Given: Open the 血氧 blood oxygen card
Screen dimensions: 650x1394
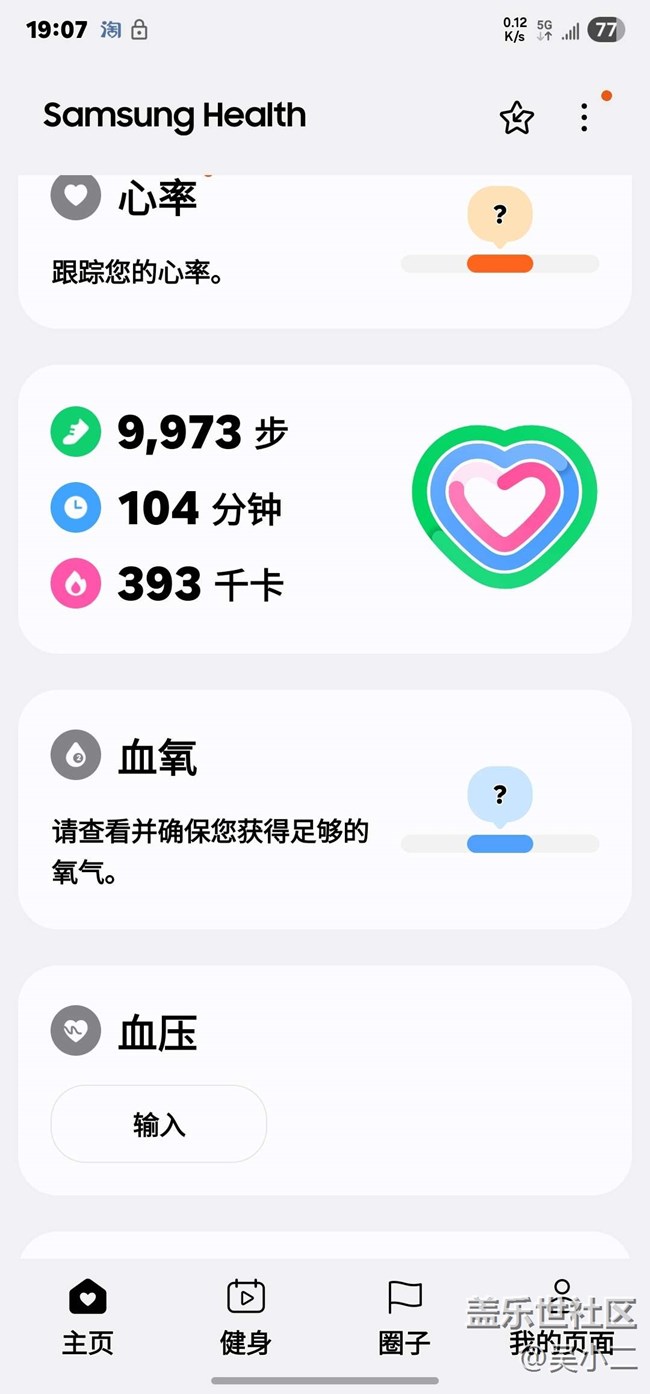Looking at the screenshot, I should (x=325, y=809).
